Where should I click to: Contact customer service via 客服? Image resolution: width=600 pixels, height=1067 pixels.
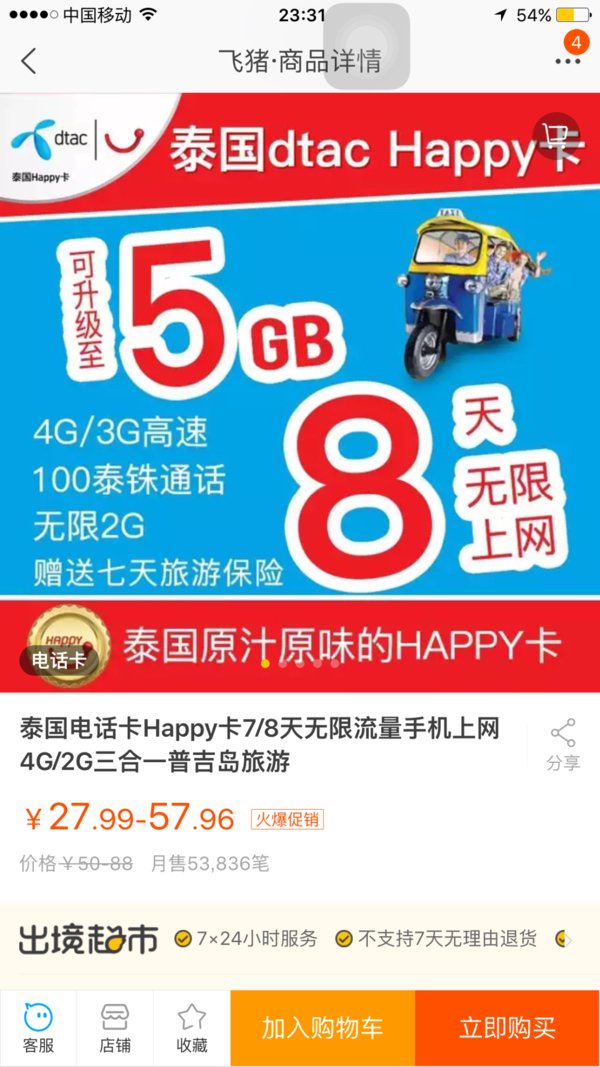coord(38,1028)
